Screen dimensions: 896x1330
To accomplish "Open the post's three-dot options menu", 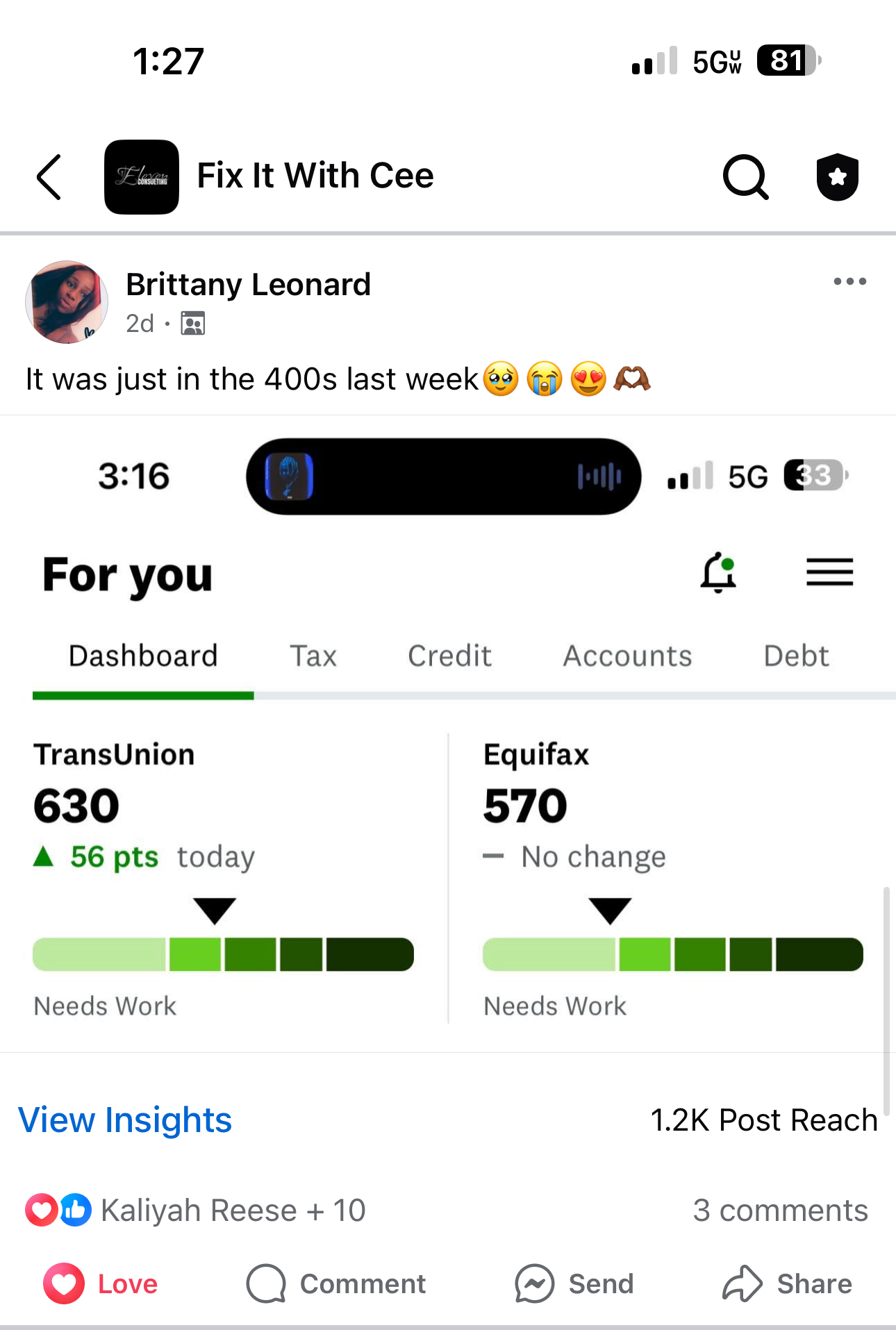I will pos(849,281).
